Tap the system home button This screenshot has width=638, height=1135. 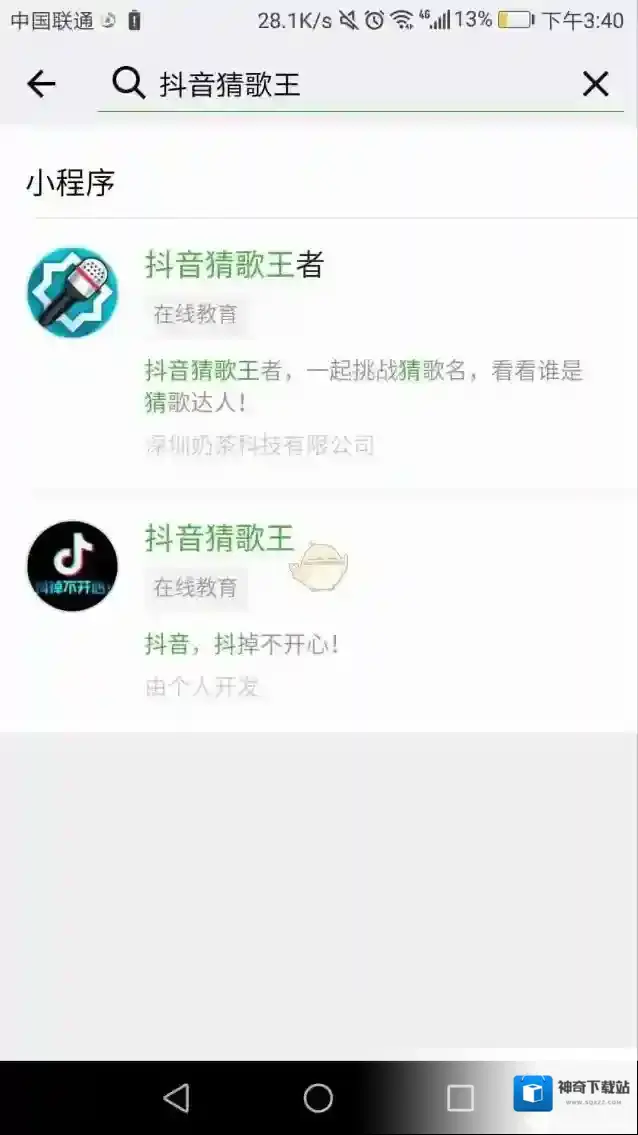[x=318, y=1098]
